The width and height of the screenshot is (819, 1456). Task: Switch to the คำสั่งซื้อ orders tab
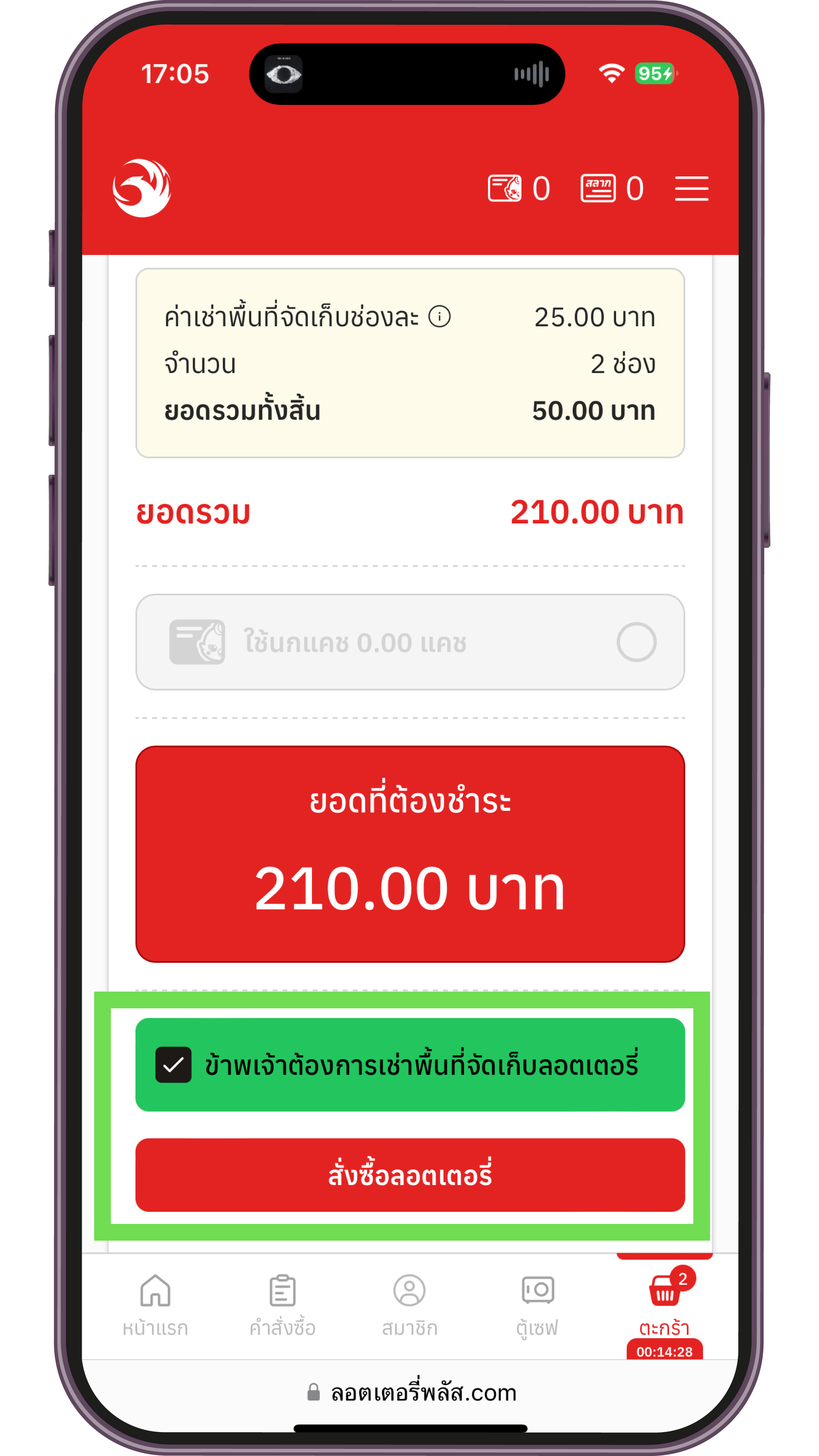pyautogui.click(x=282, y=1305)
